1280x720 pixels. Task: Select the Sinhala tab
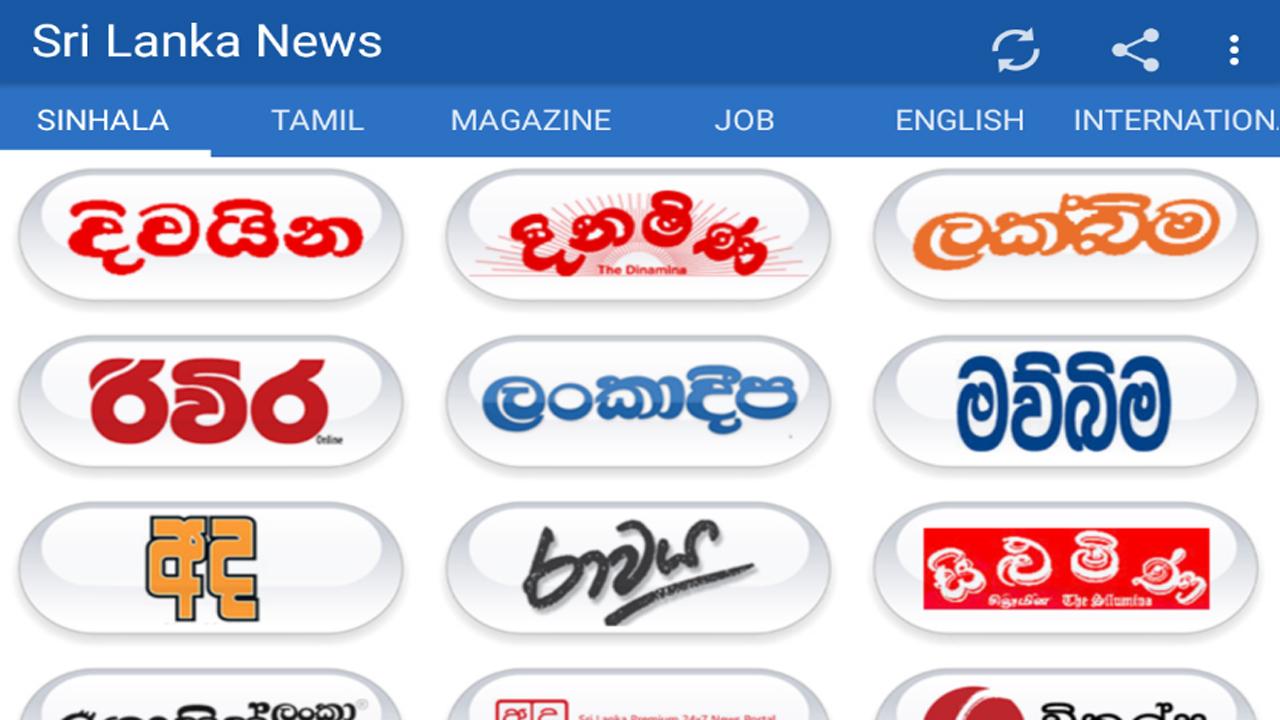point(103,120)
